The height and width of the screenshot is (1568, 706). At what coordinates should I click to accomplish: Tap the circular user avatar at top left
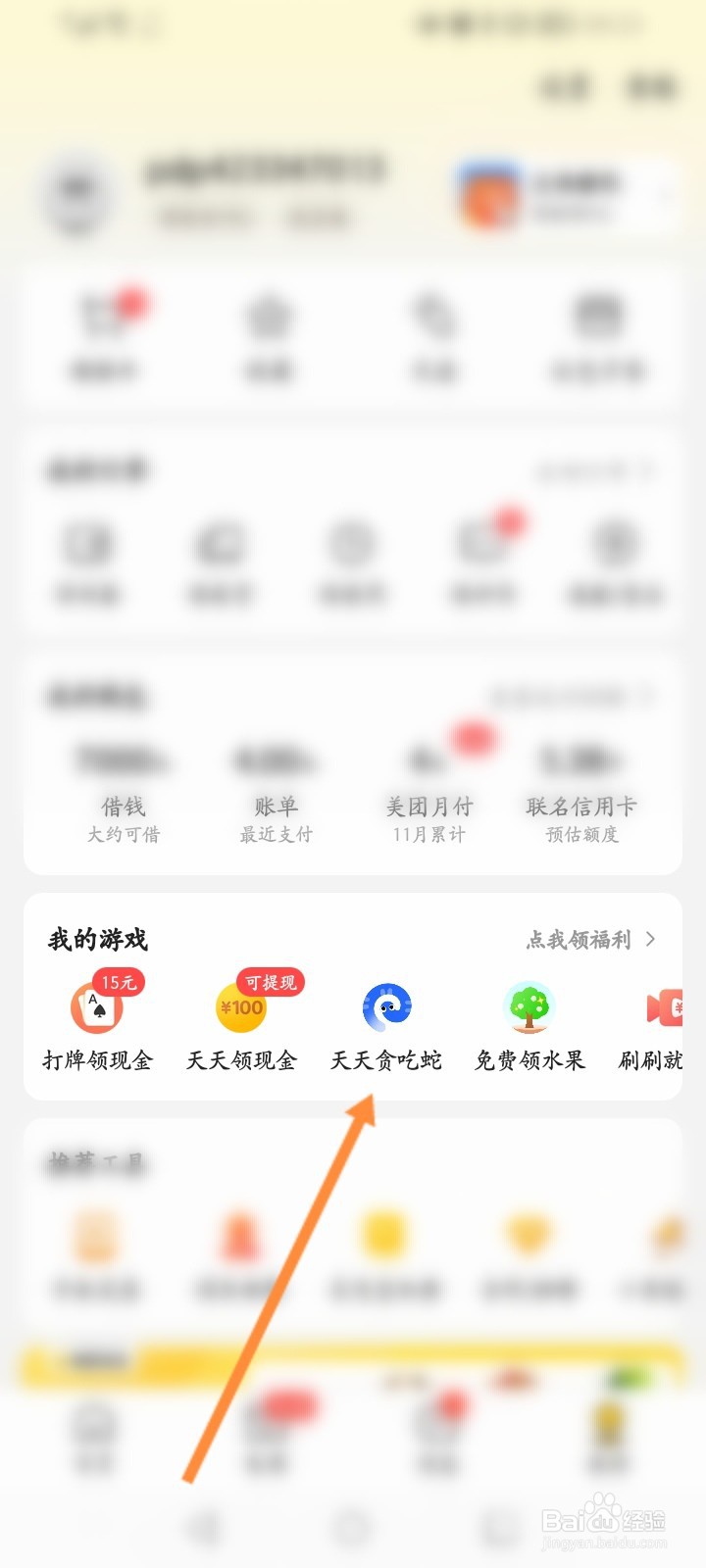click(76, 194)
